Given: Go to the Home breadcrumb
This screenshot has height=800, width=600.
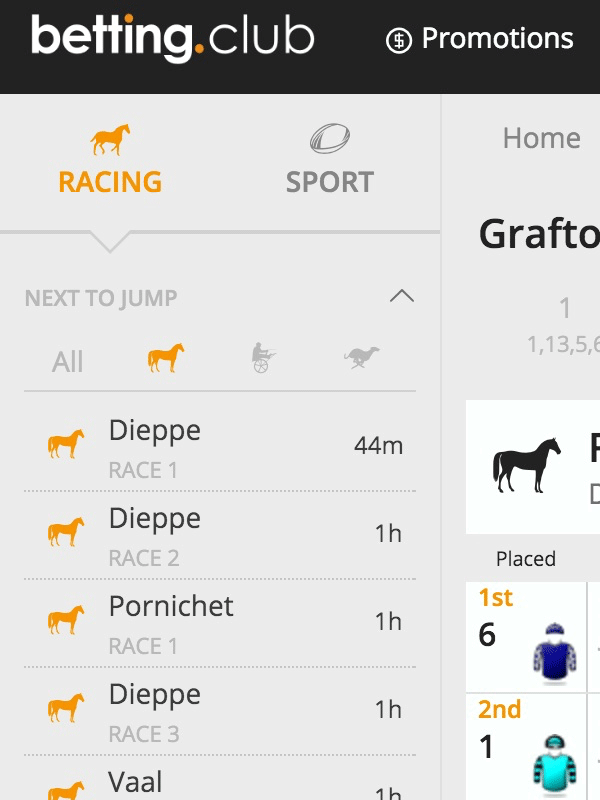Looking at the screenshot, I should pyautogui.click(x=541, y=138).
